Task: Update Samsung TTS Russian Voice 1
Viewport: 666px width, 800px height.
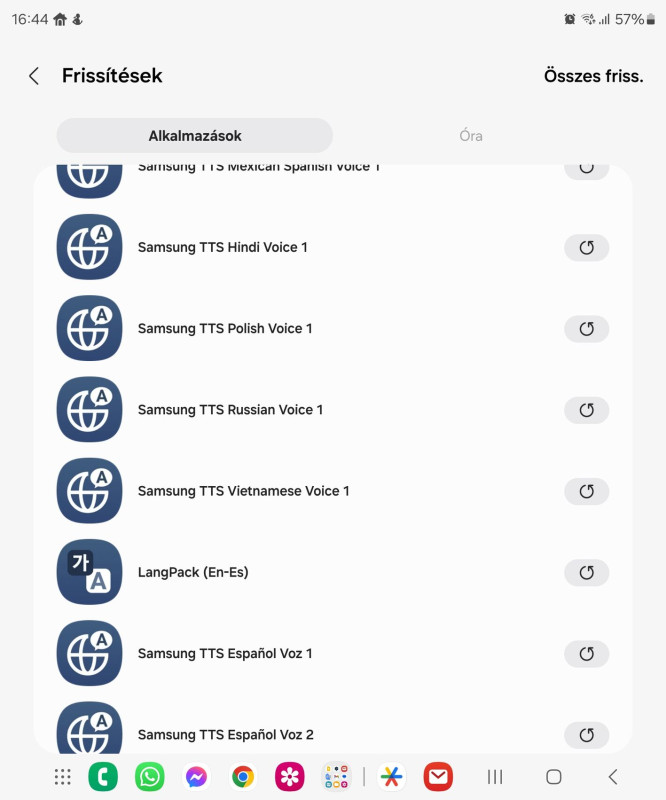Action: 586,410
